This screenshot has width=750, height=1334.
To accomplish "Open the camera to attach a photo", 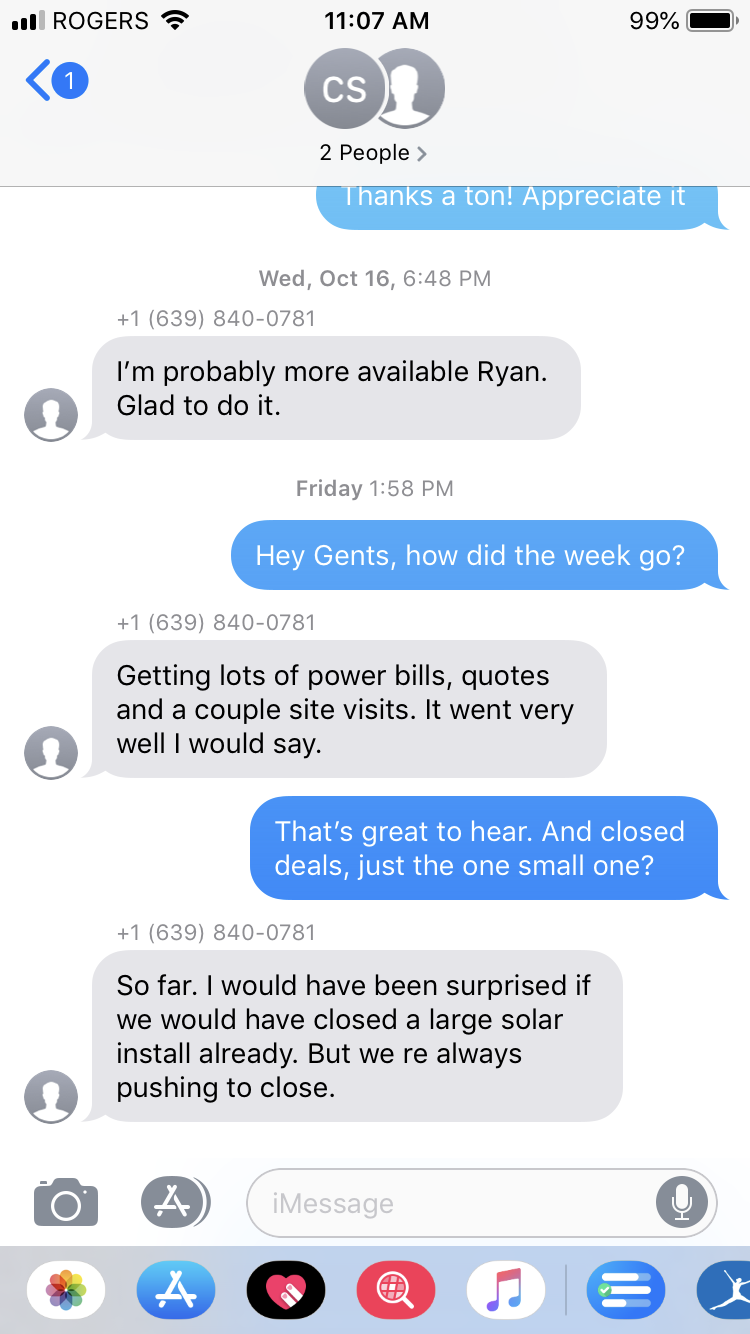I will click(66, 1202).
